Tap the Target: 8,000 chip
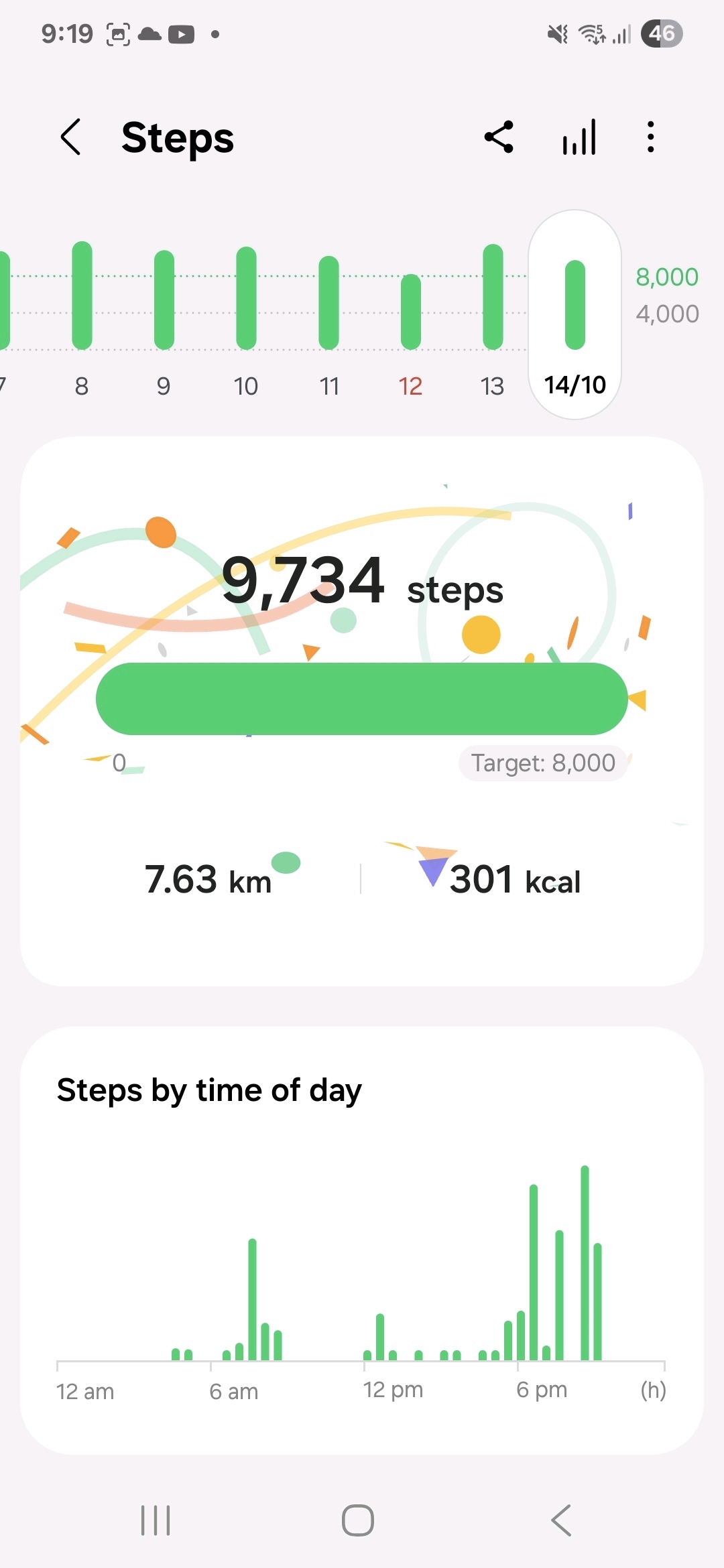Screen dimensions: 724x1568 pos(542,763)
